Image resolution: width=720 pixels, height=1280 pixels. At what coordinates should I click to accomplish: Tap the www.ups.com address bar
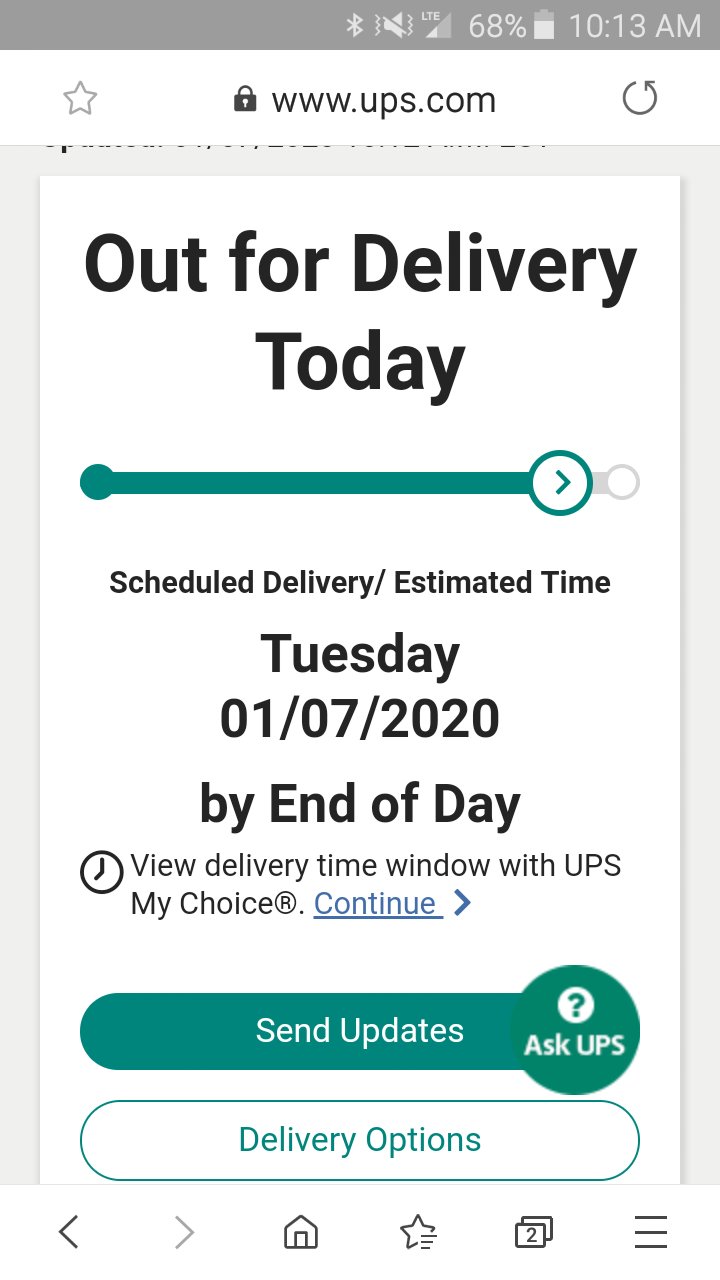pyautogui.click(x=364, y=99)
